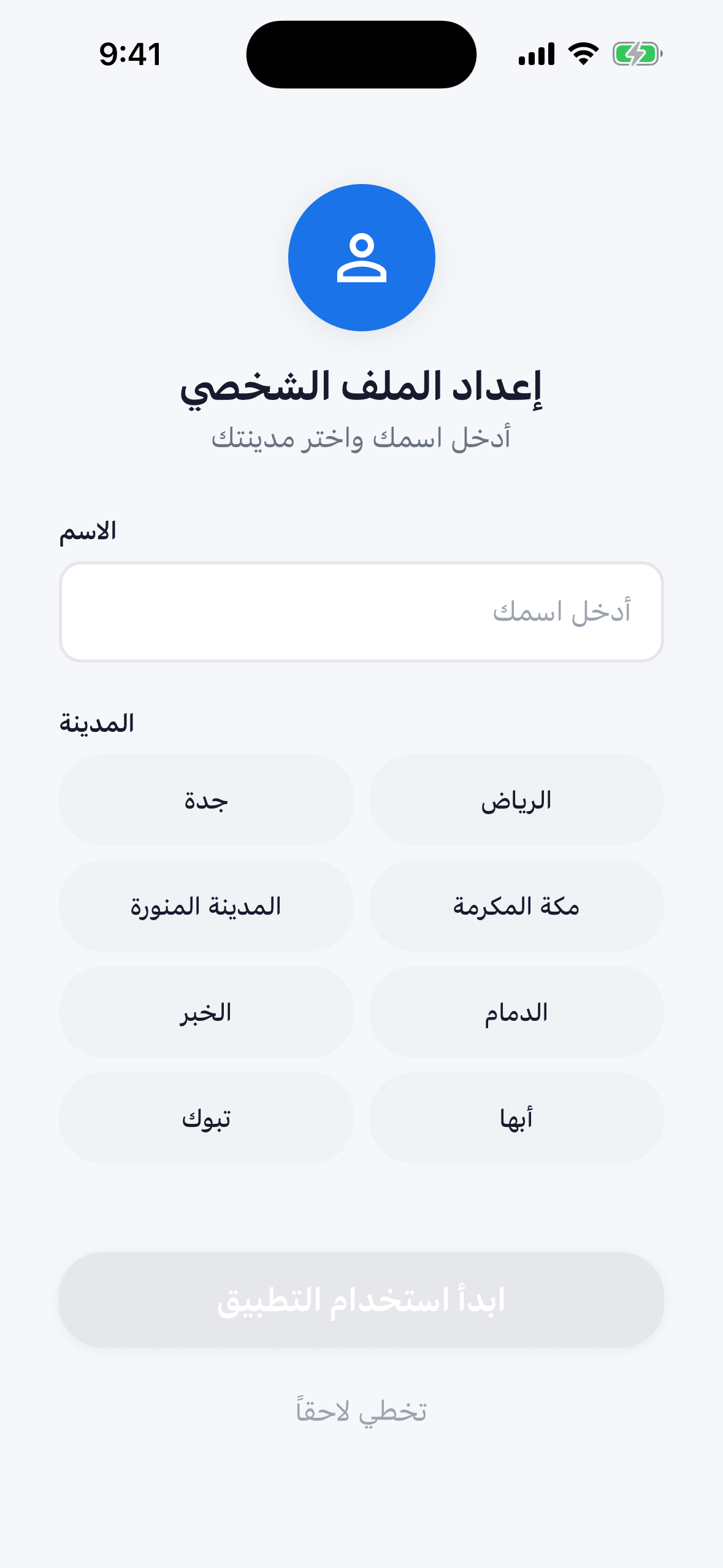Select المدينة المنورة city chip

[x=207, y=906]
